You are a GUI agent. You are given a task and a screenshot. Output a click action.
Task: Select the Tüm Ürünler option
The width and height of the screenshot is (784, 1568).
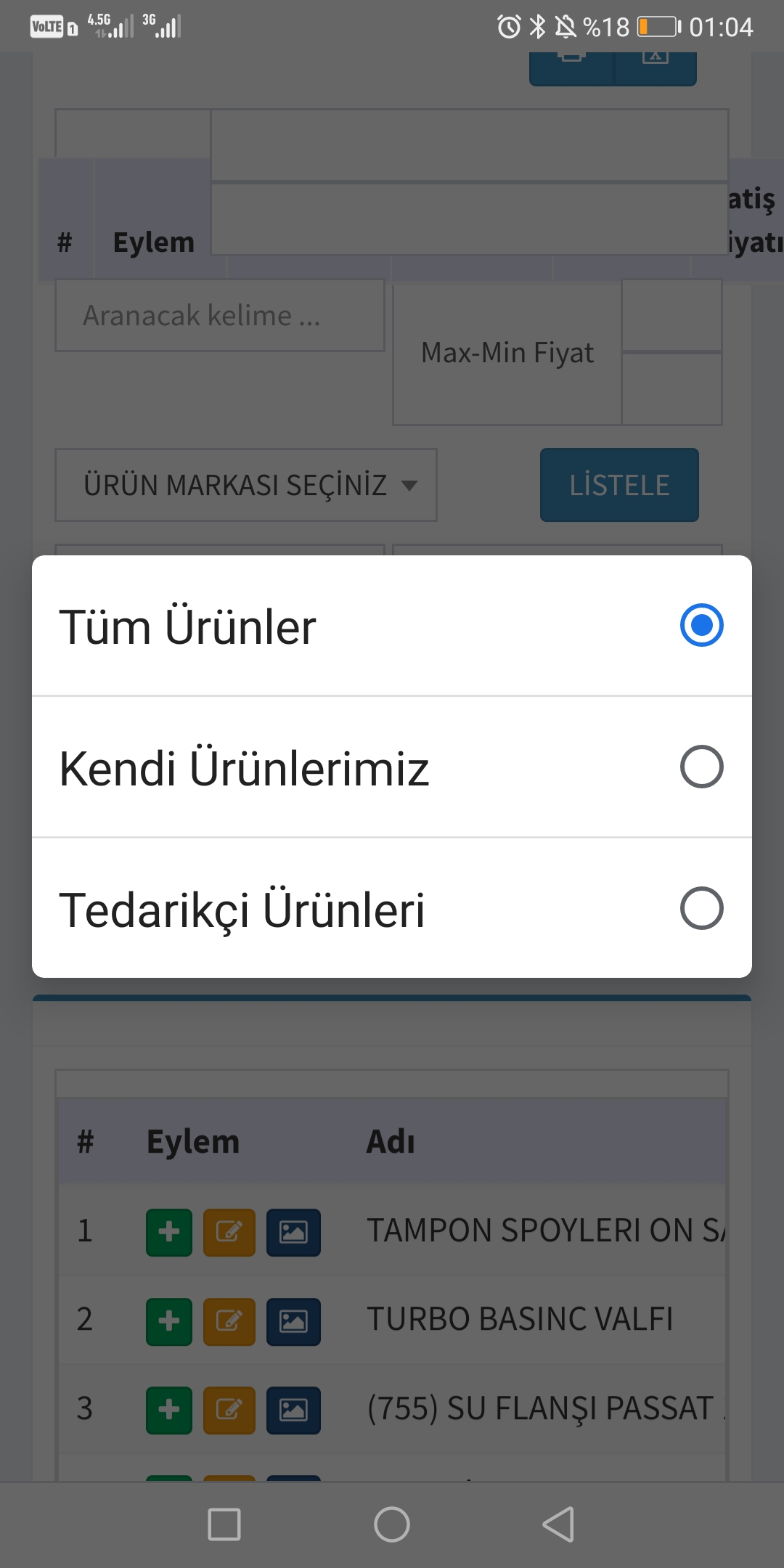coord(392,626)
